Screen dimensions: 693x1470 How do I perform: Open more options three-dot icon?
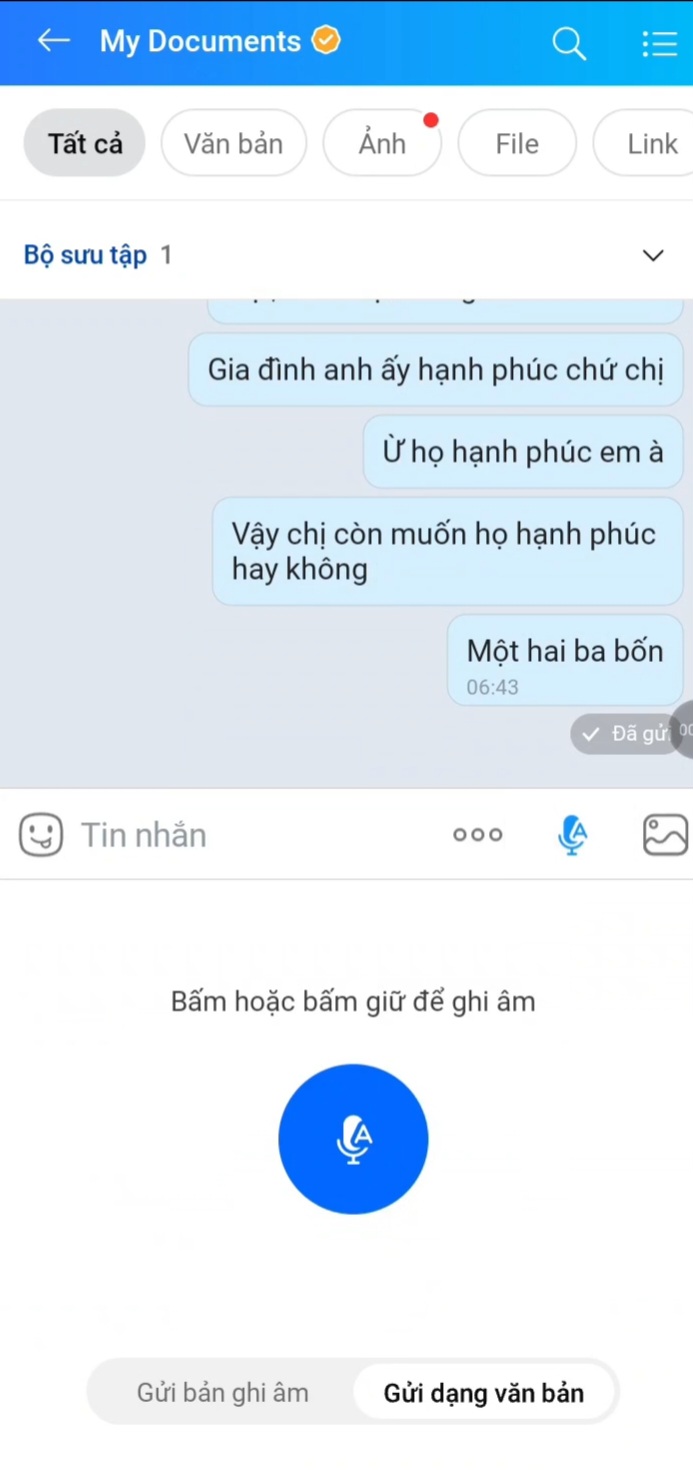pos(477,834)
